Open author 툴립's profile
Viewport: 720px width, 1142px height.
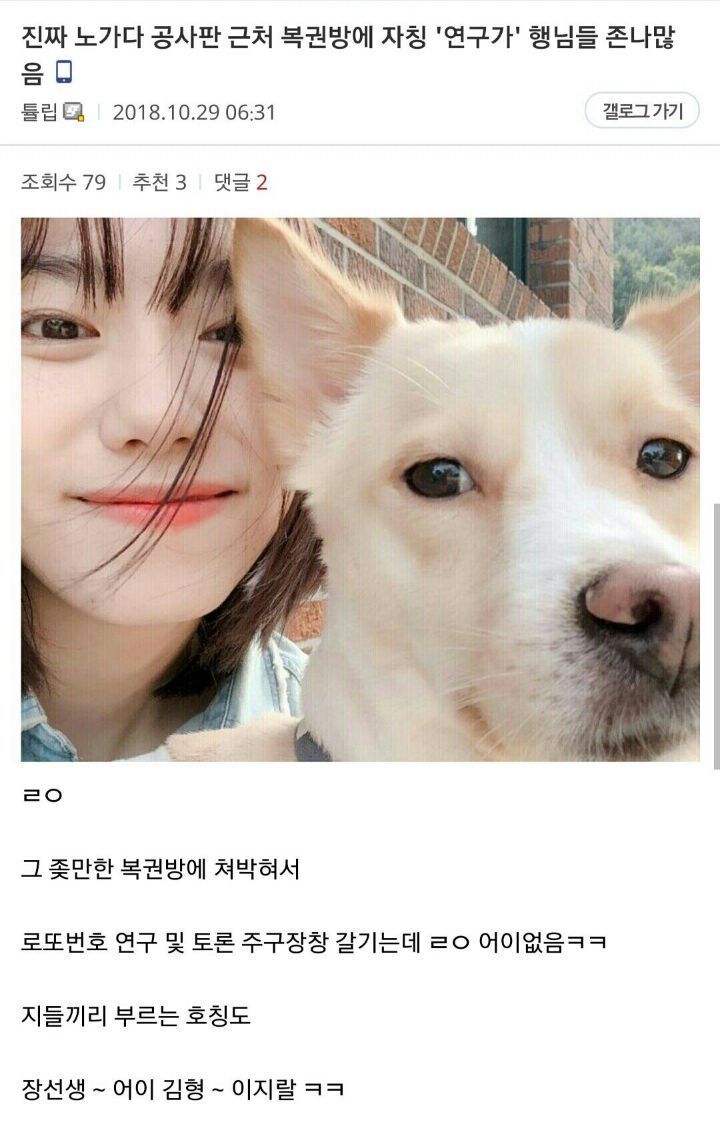pos(39,112)
